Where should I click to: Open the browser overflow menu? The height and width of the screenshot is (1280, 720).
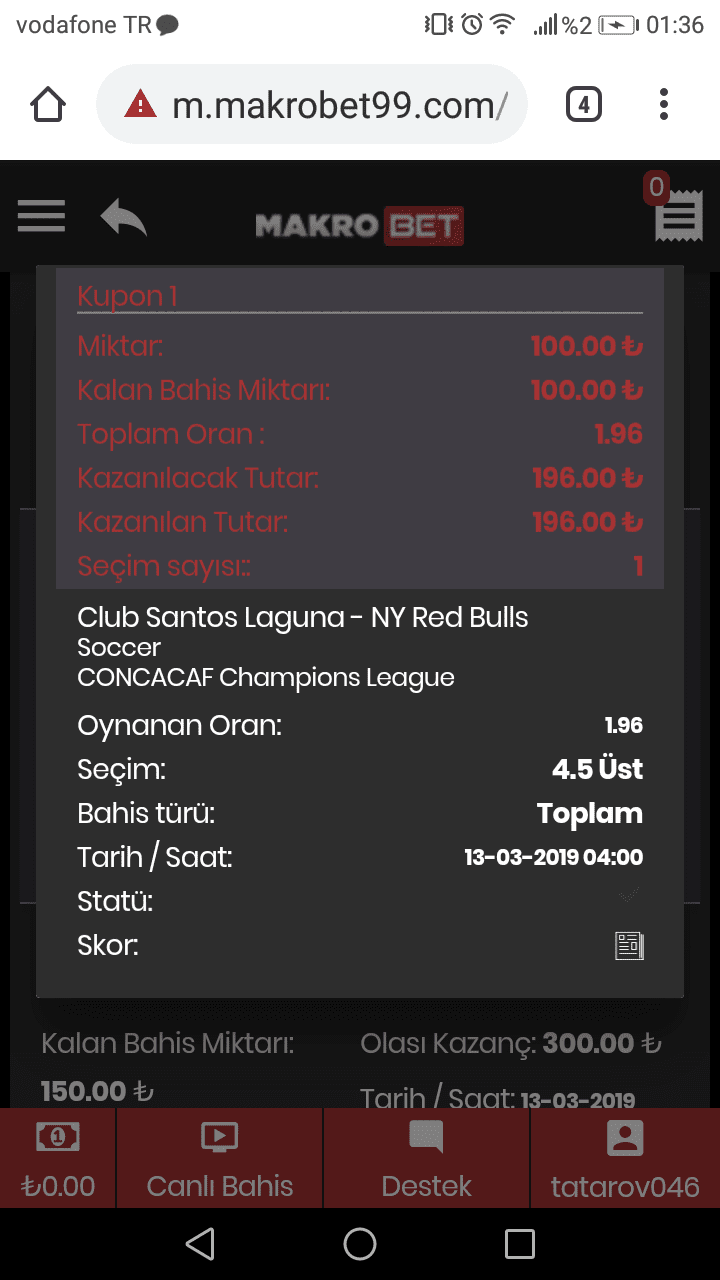664,104
